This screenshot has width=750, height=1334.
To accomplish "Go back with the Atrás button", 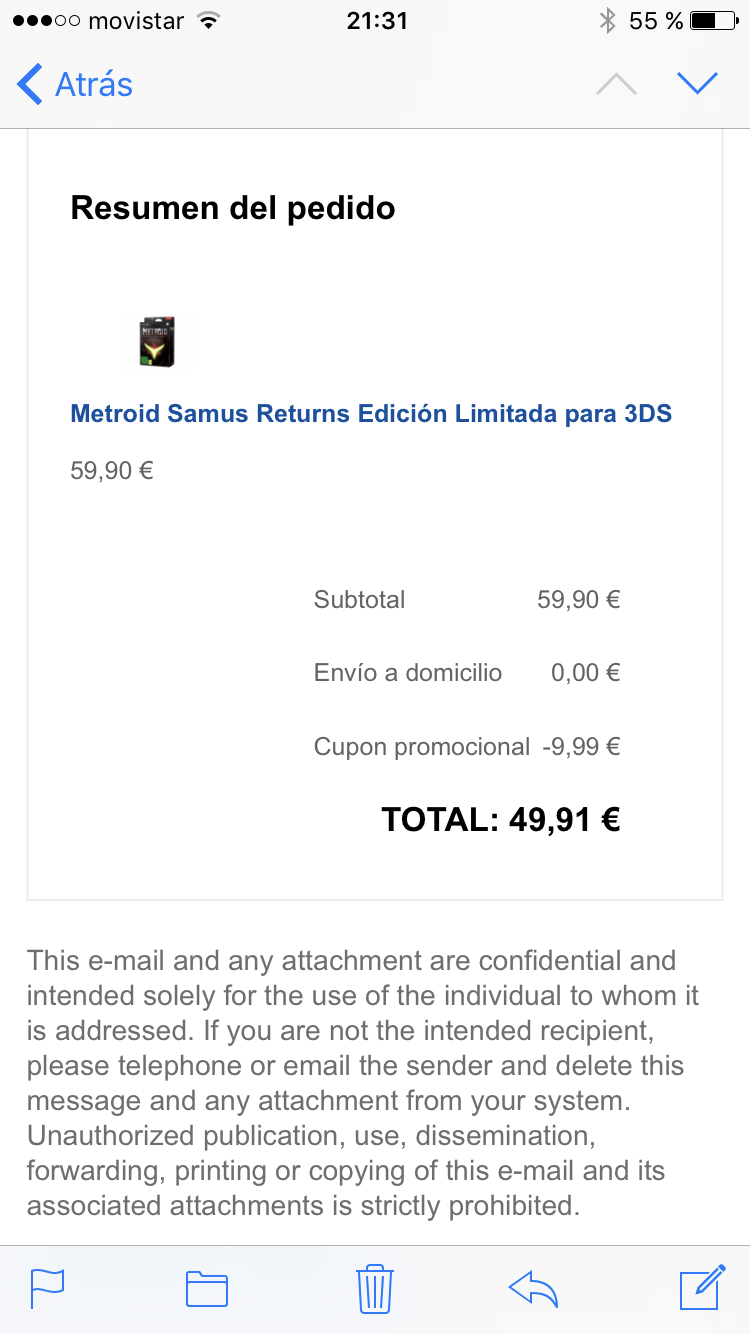I will coord(75,85).
